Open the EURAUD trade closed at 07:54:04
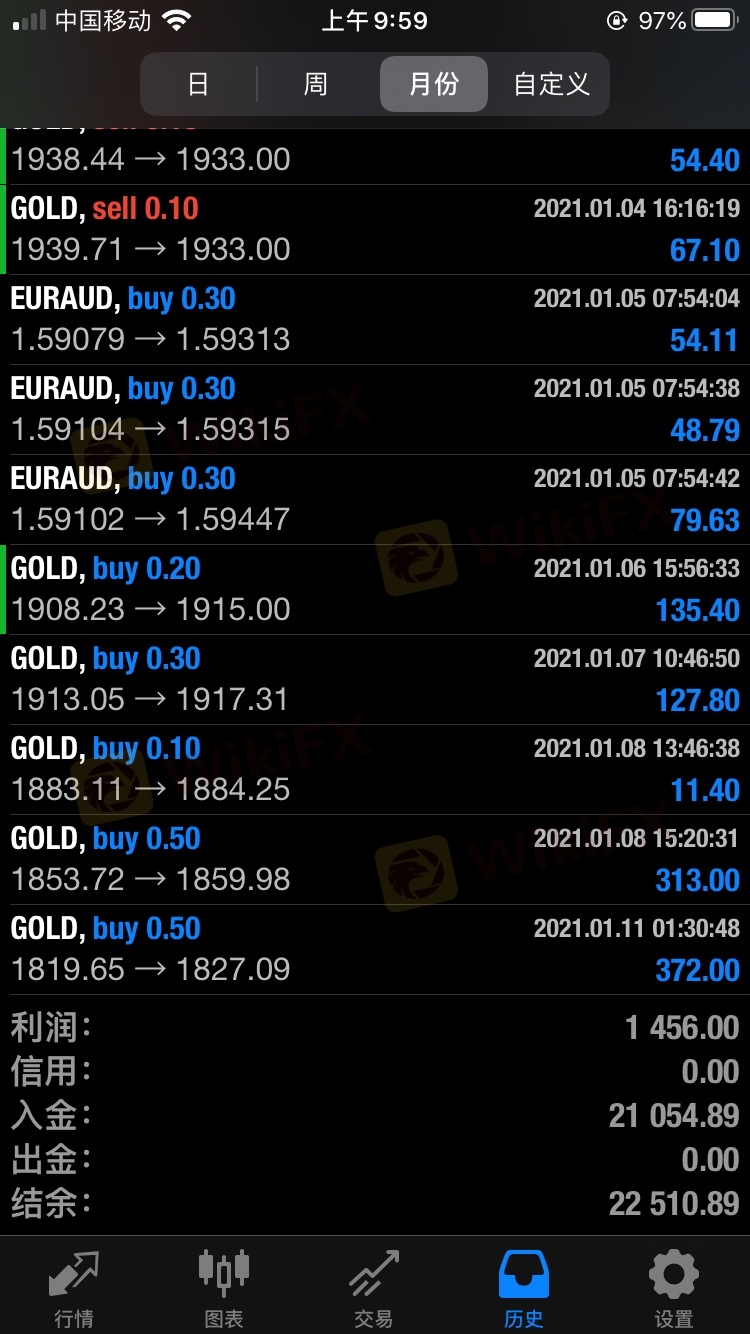 click(375, 319)
